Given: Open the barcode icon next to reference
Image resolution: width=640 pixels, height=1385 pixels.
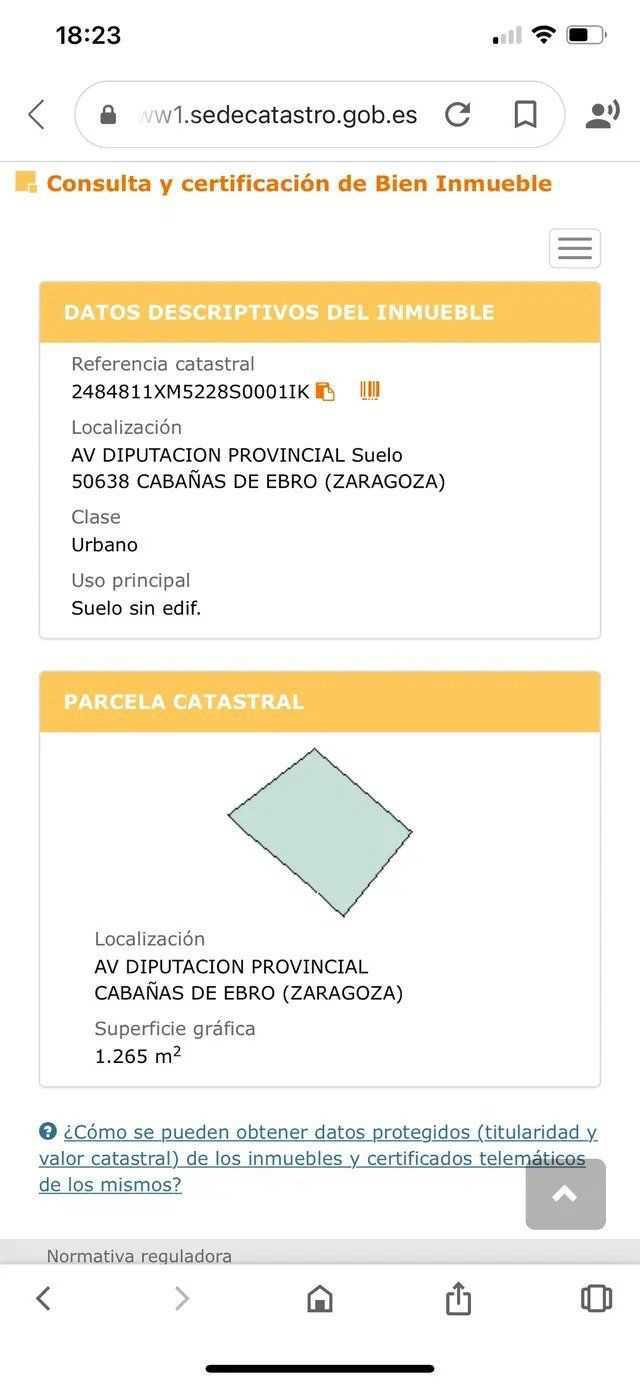Looking at the screenshot, I should pyautogui.click(x=370, y=391).
